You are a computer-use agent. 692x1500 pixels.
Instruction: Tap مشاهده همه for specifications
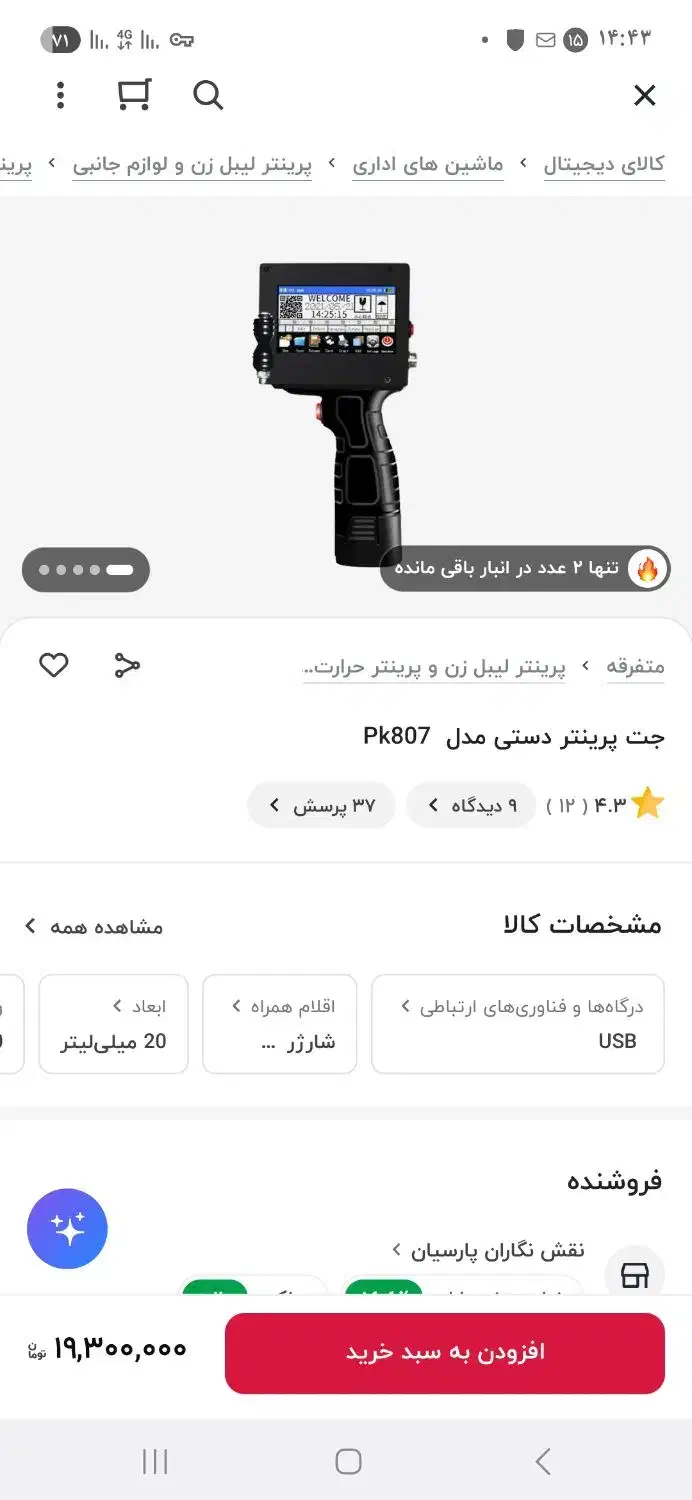pos(95,927)
